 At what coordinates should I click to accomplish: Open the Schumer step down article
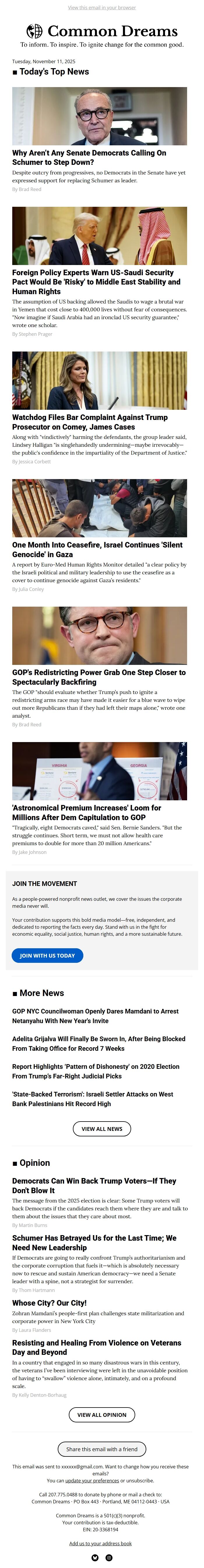click(89, 158)
